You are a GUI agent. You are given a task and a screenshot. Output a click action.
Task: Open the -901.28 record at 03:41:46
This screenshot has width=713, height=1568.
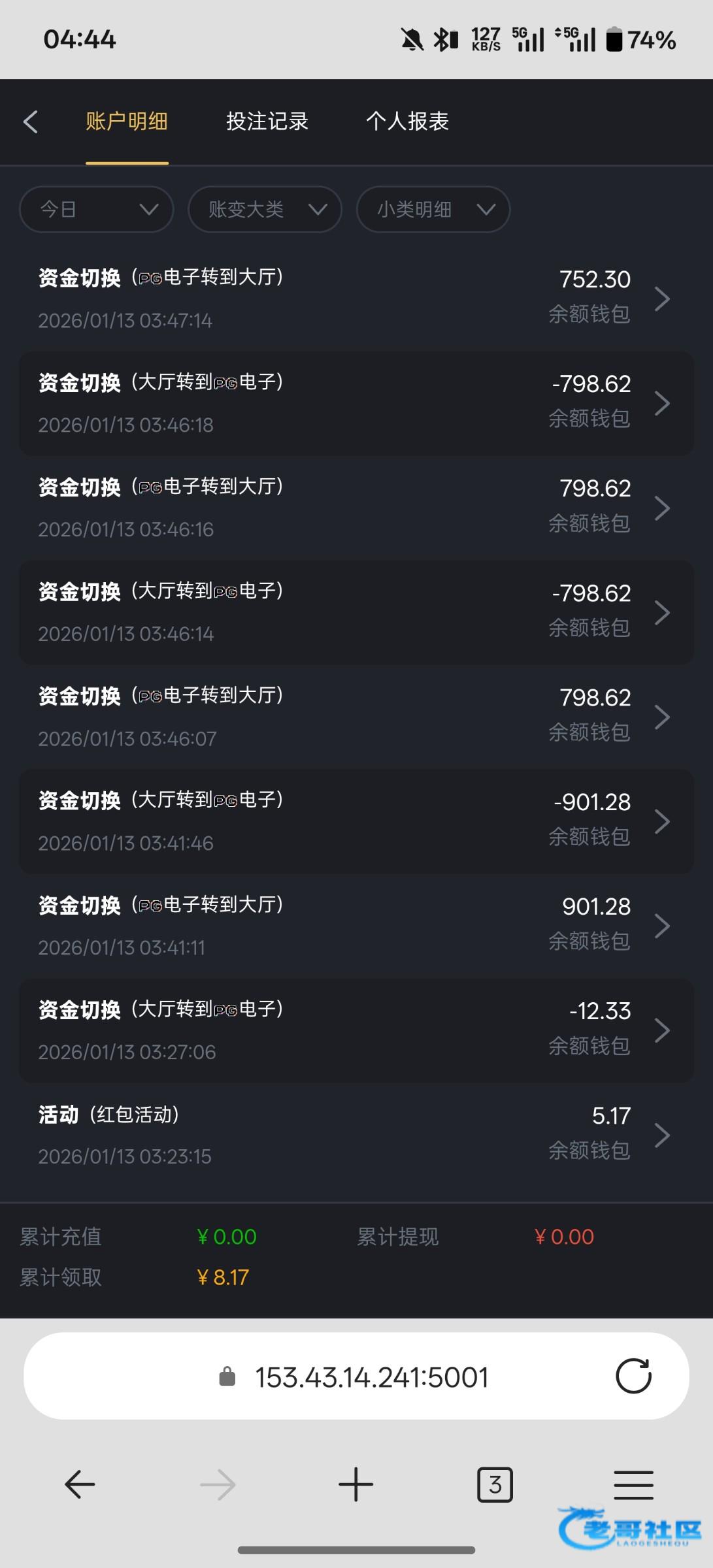[356, 822]
